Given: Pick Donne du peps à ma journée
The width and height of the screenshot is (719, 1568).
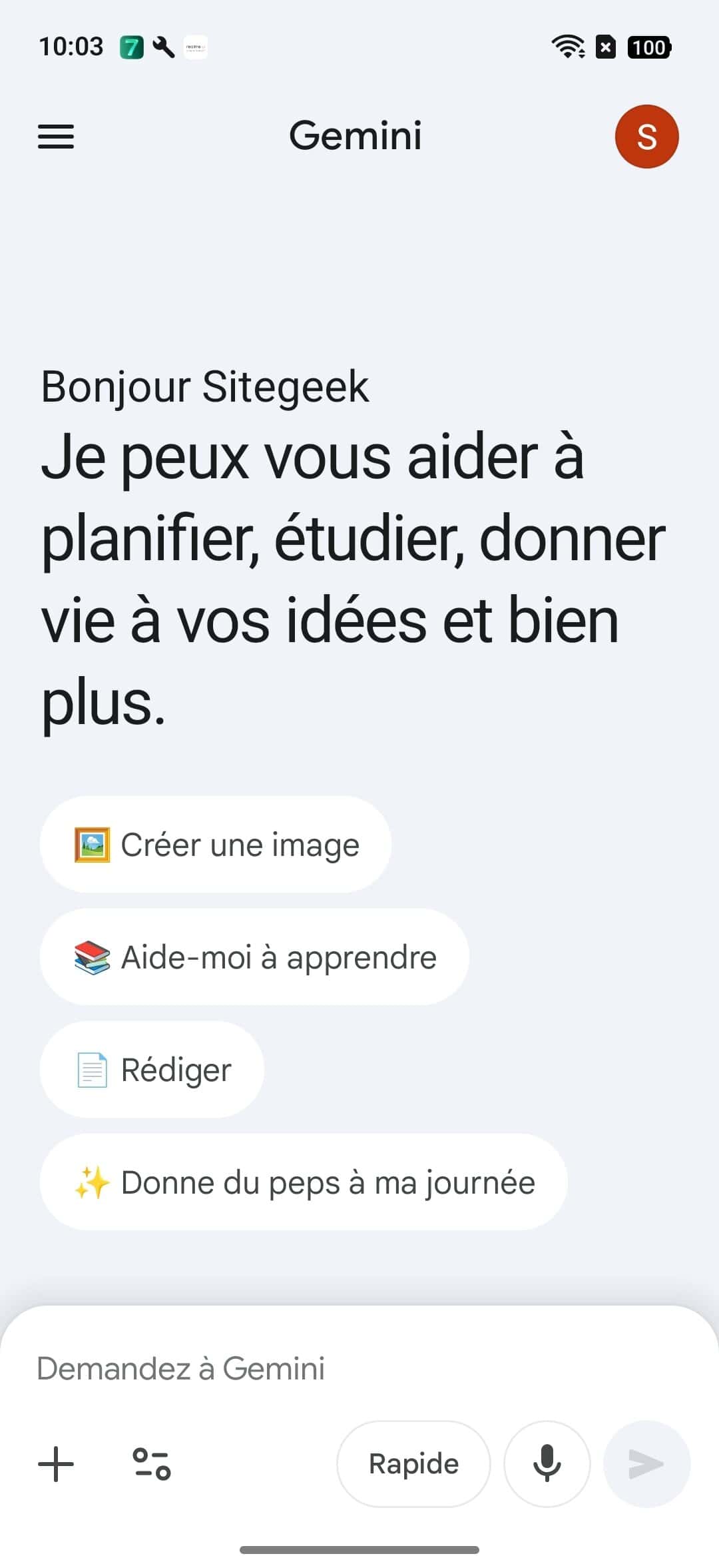Looking at the screenshot, I should [304, 1182].
